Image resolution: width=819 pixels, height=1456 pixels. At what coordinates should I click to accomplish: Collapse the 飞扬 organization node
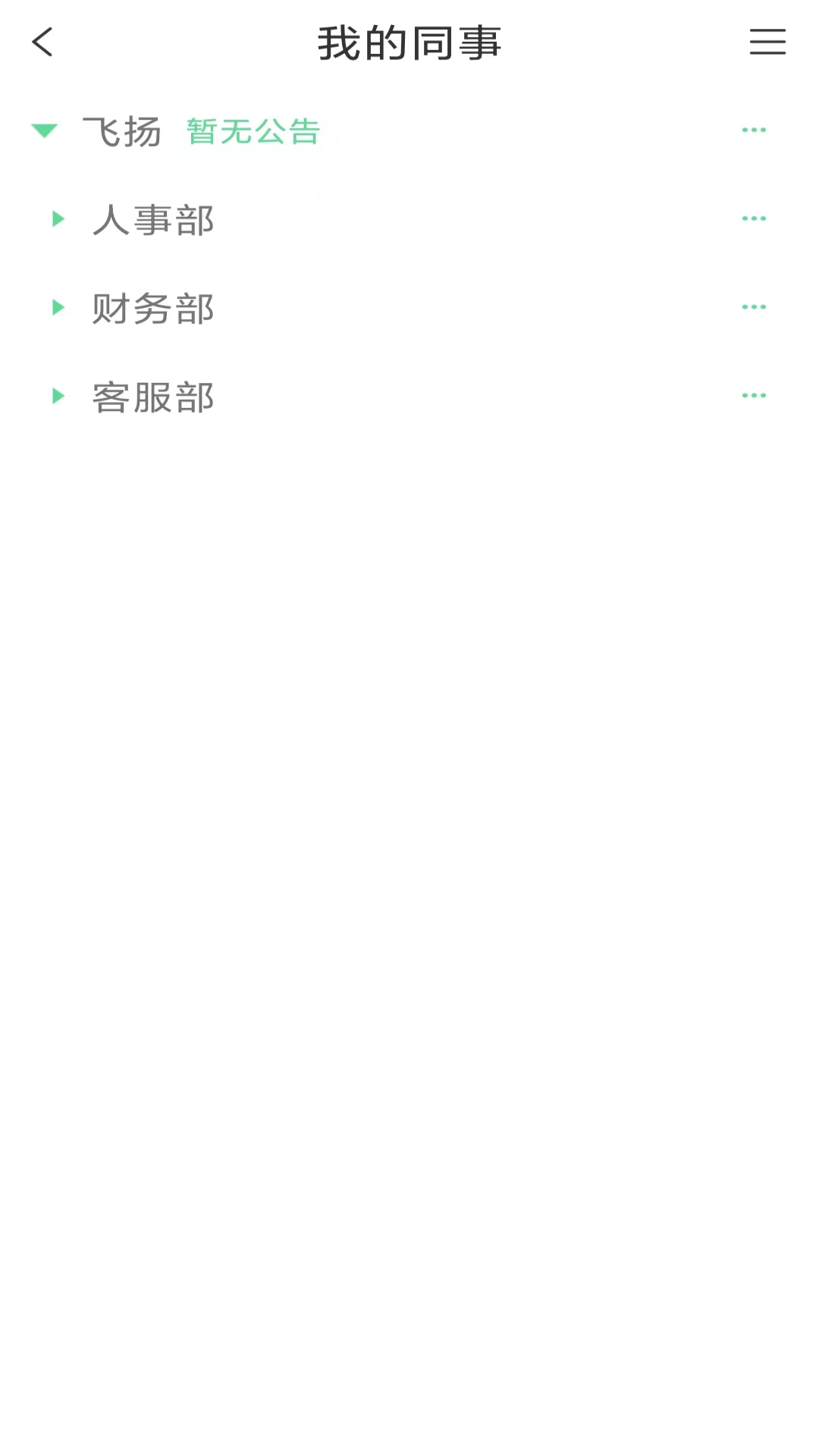[45, 131]
